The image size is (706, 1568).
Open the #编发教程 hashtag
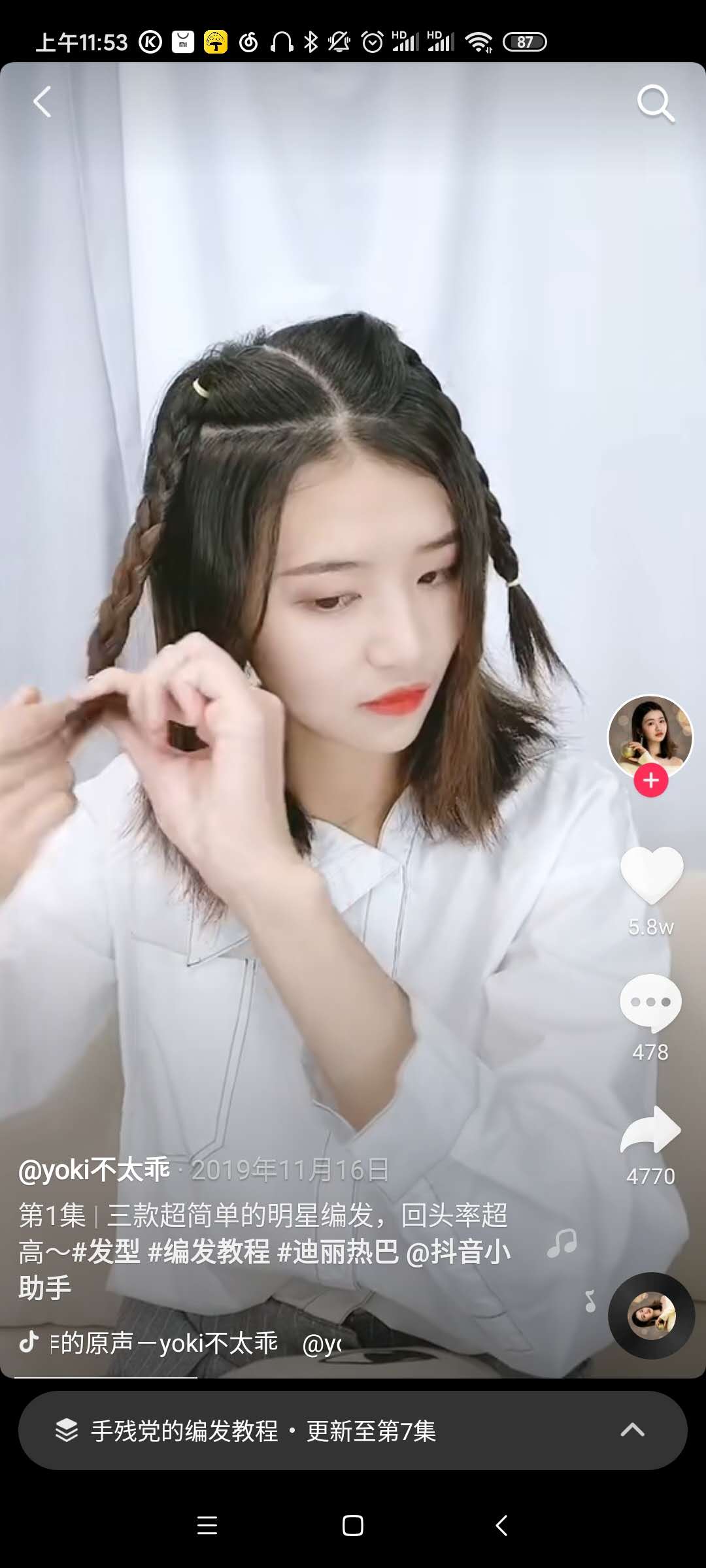(209, 1252)
